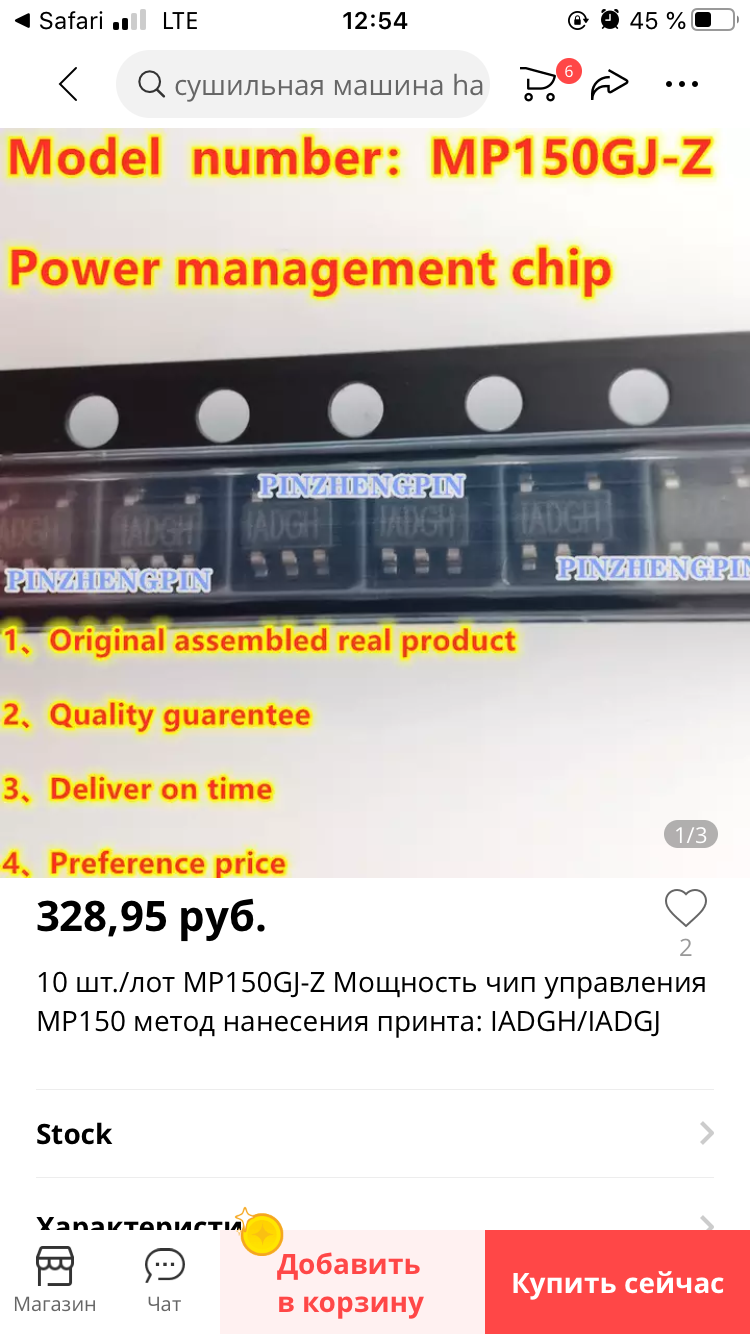The width and height of the screenshot is (750, 1334).
Task: Open the Stock row
Action: point(375,1133)
